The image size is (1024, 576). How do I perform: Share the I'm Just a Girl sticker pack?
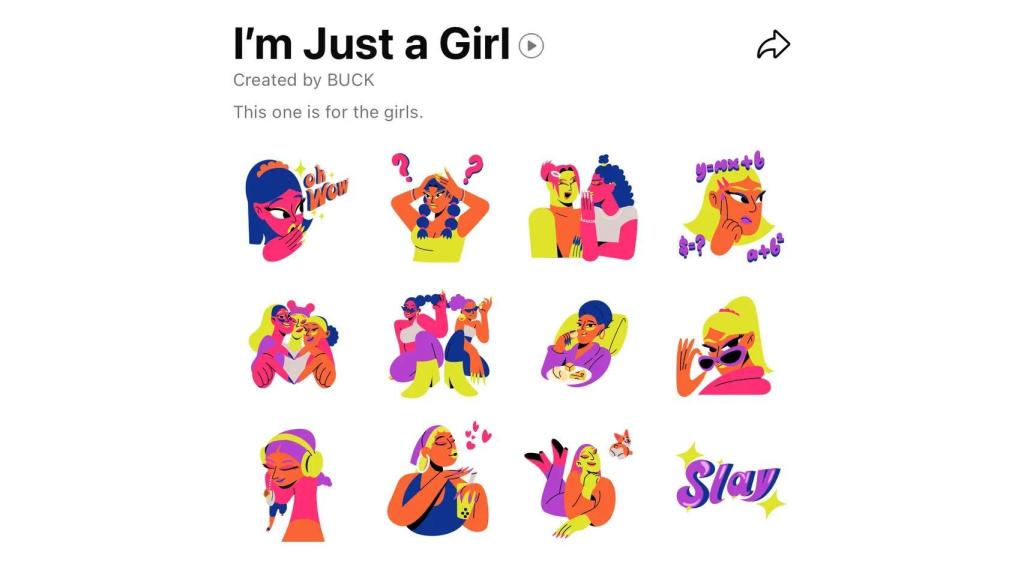point(773,45)
